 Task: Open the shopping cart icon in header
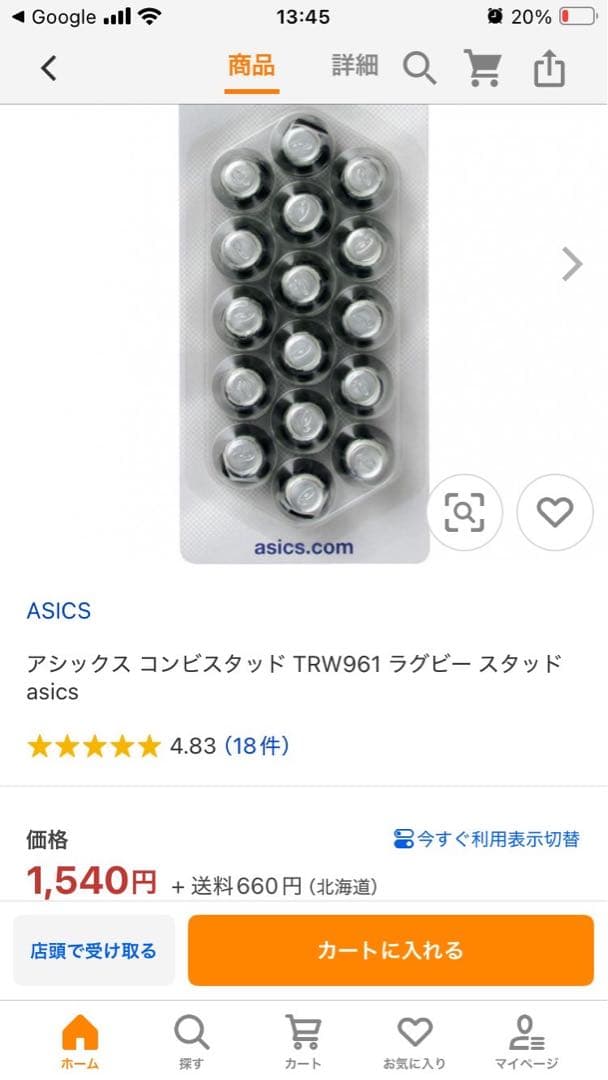click(x=483, y=68)
